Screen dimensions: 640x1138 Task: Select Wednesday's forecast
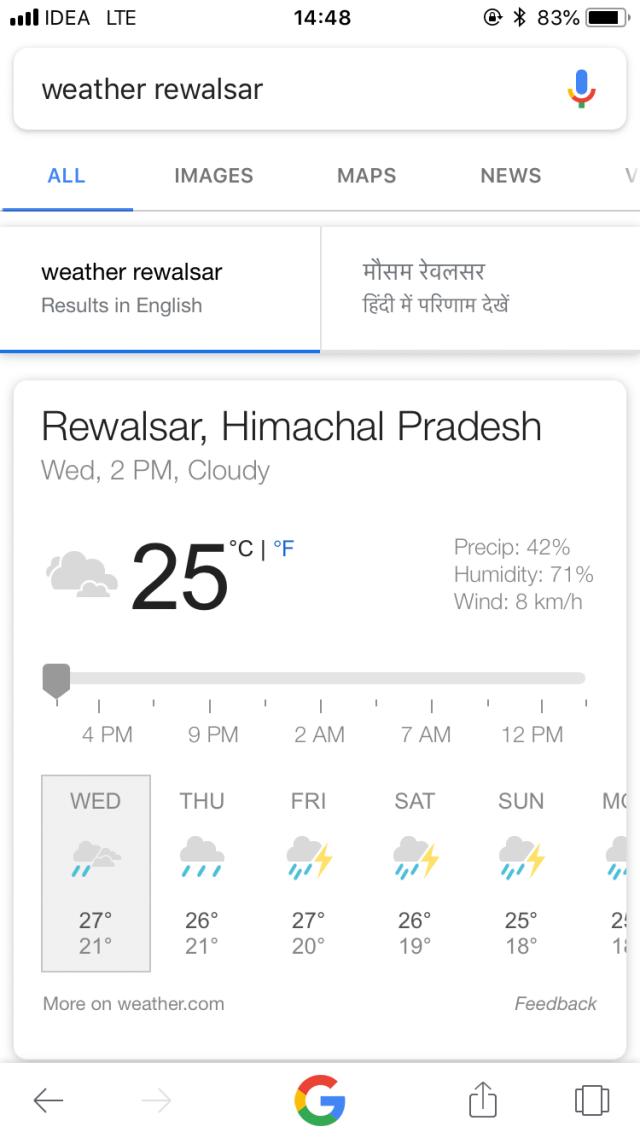96,872
